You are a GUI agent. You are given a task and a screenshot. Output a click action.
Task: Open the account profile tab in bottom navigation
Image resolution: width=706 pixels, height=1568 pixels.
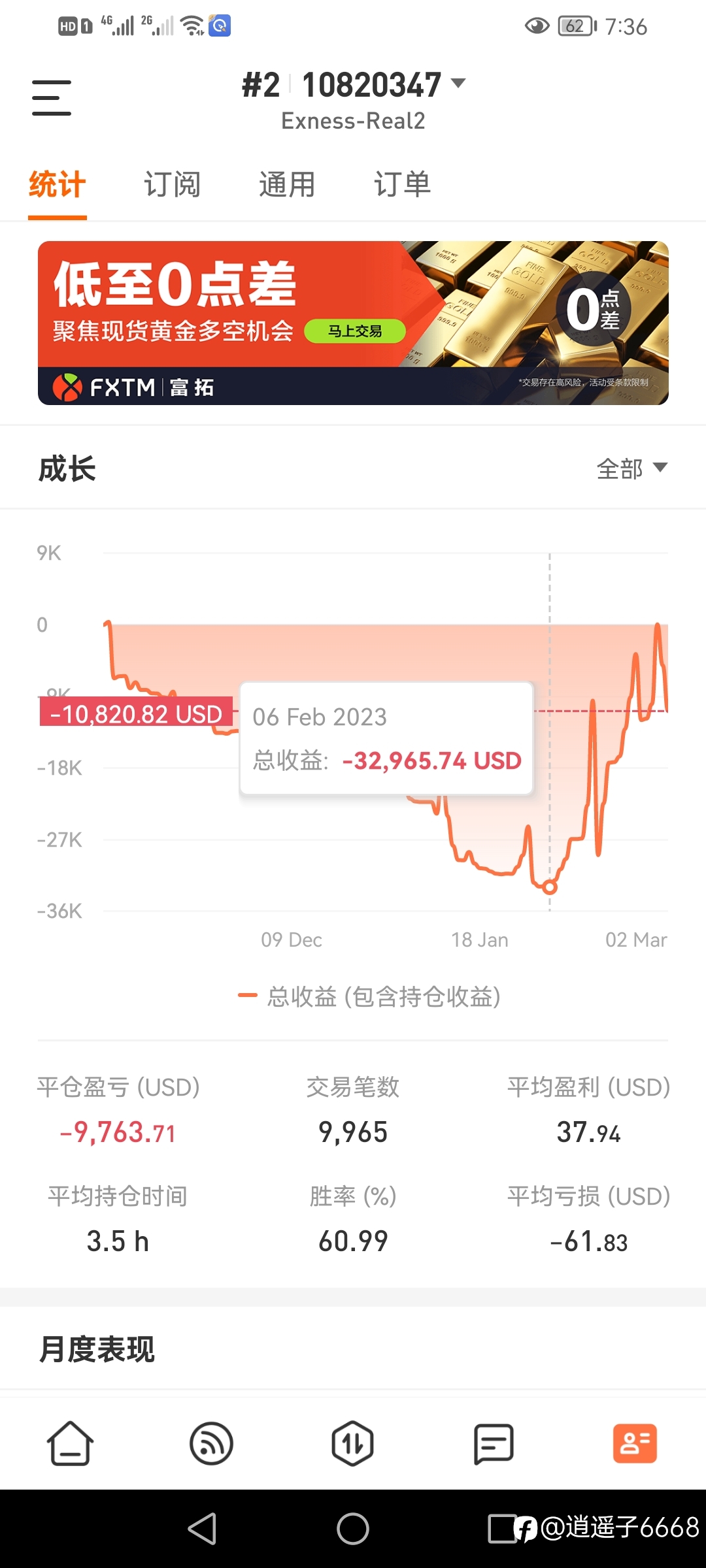[635, 1443]
